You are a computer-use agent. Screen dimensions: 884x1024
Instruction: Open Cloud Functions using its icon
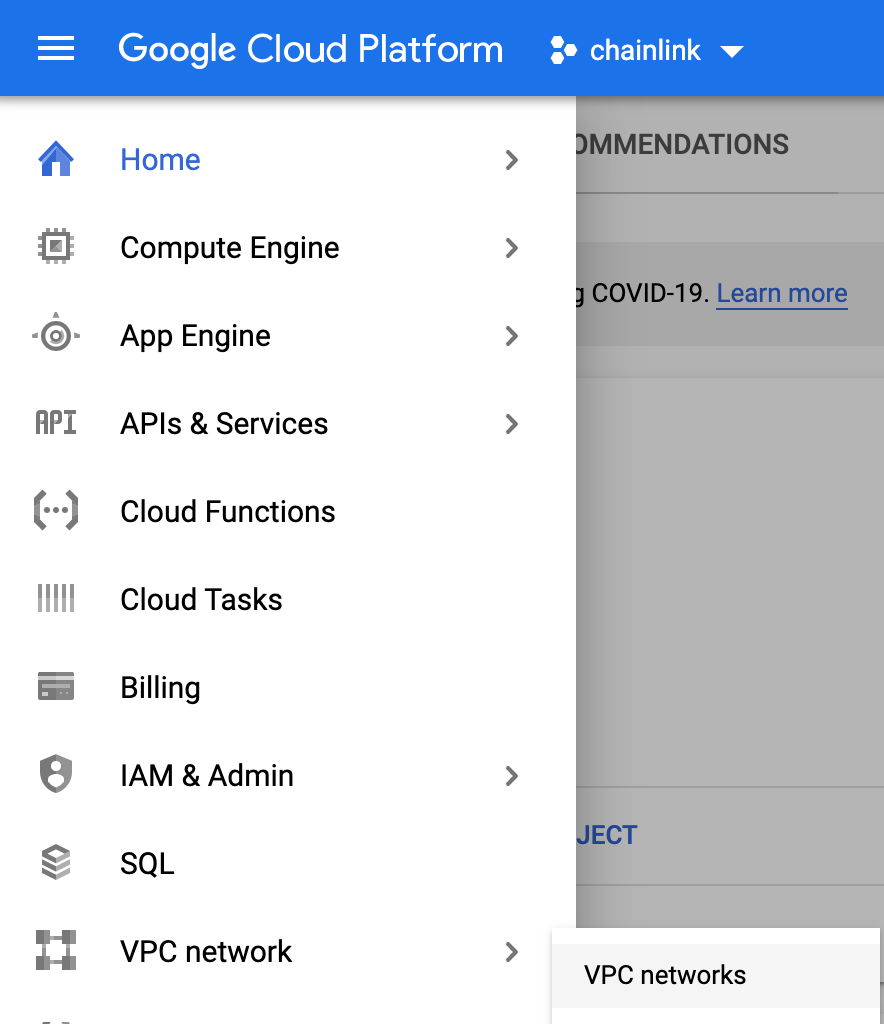tap(56, 511)
